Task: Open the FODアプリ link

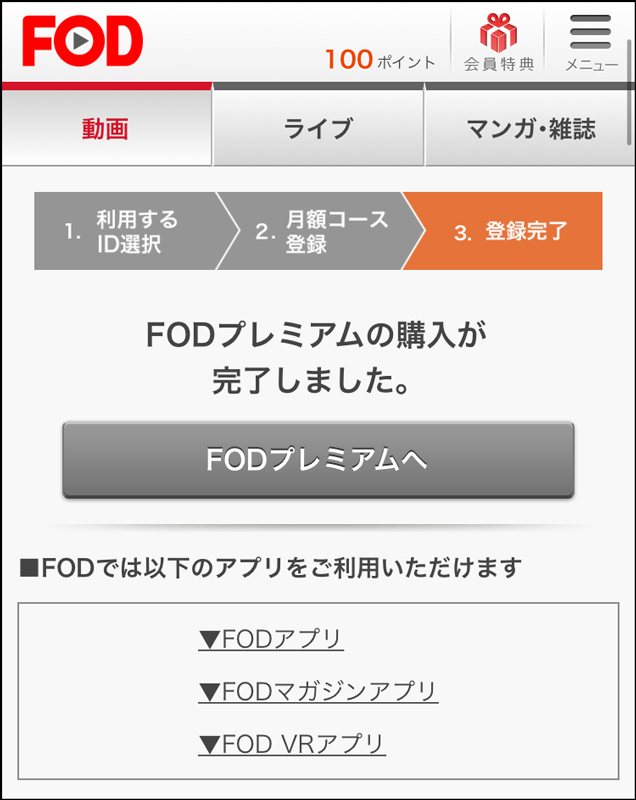Action: point(271,639)
